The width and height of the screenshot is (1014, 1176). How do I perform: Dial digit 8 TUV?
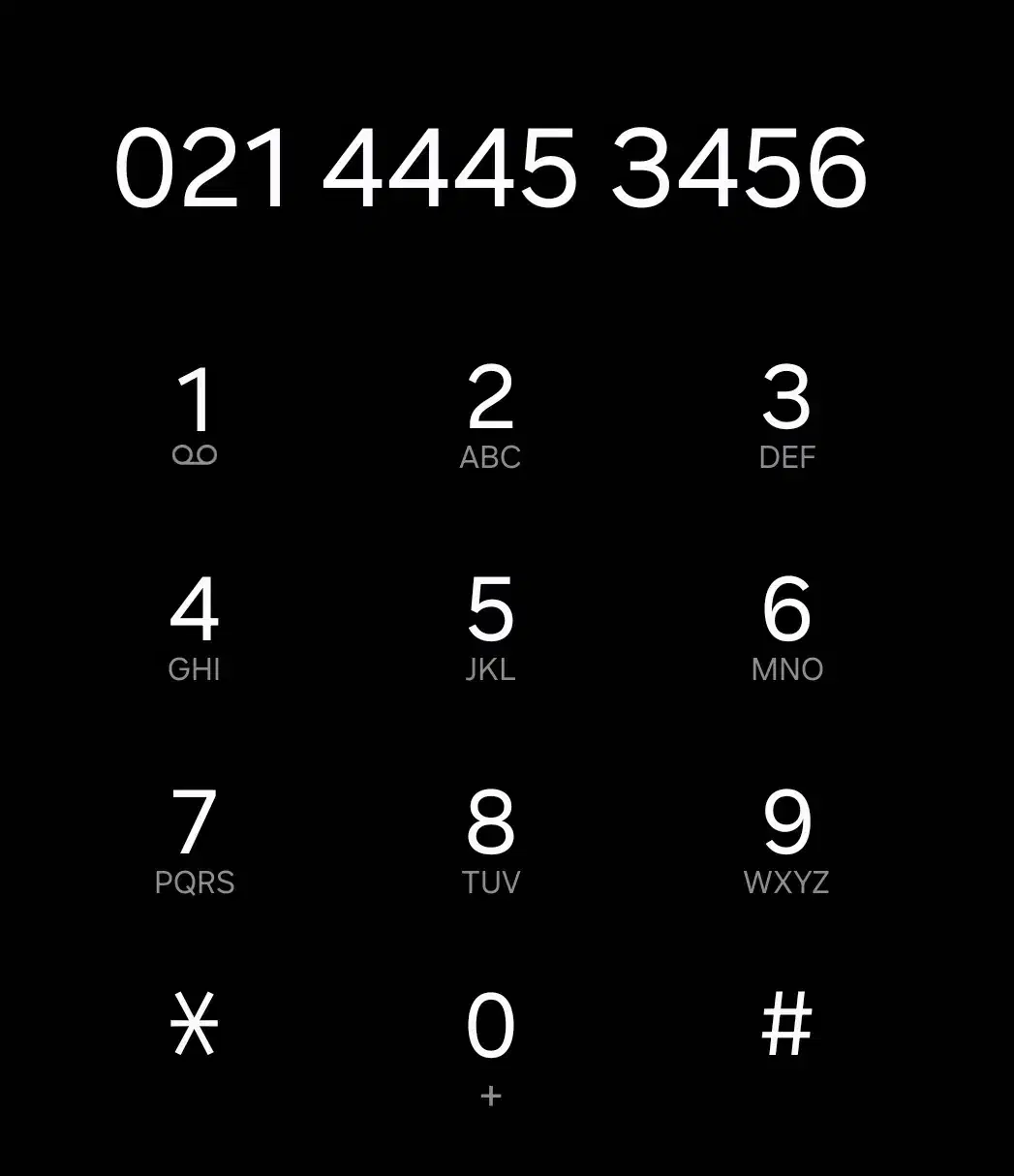click(x=490, y=841)
